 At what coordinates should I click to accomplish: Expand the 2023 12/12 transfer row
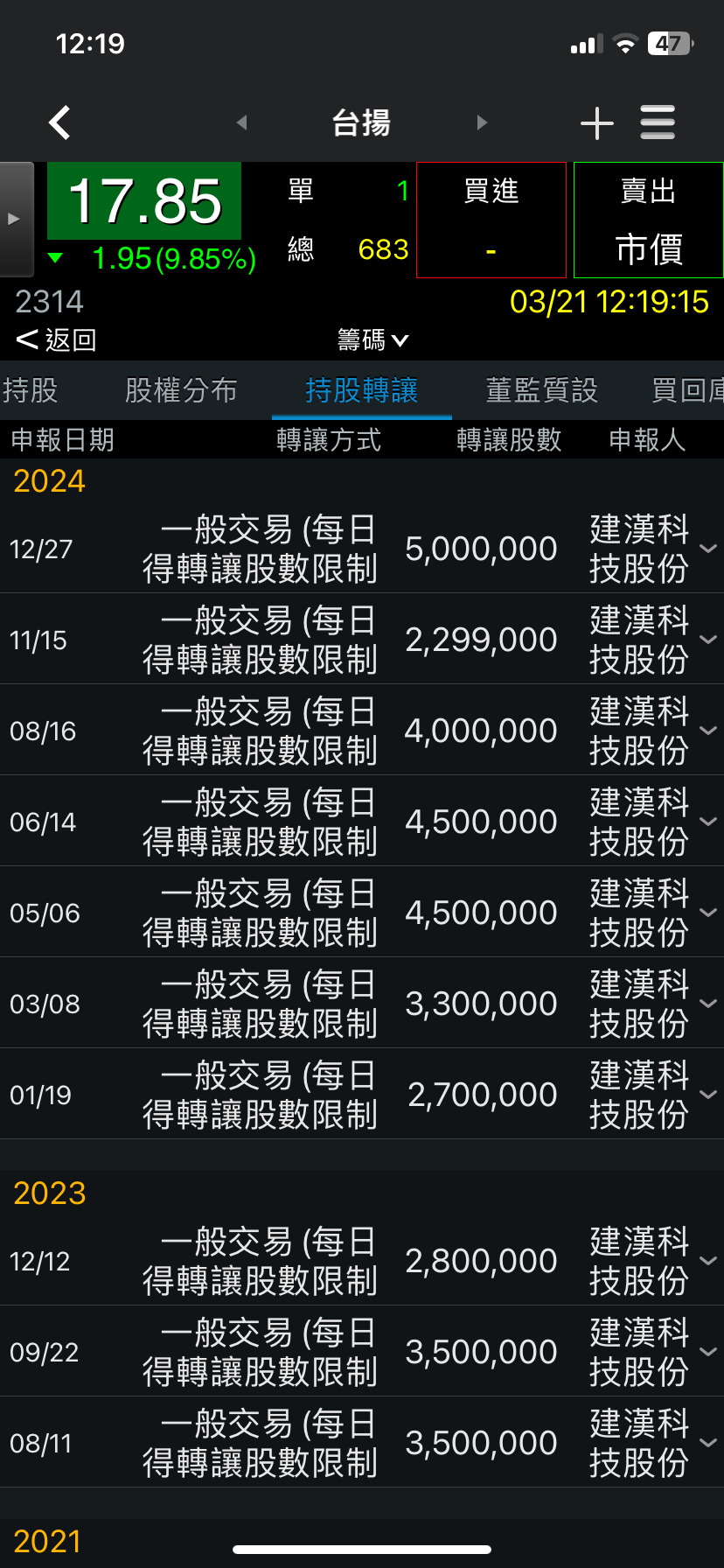(x=708, y=1261)
